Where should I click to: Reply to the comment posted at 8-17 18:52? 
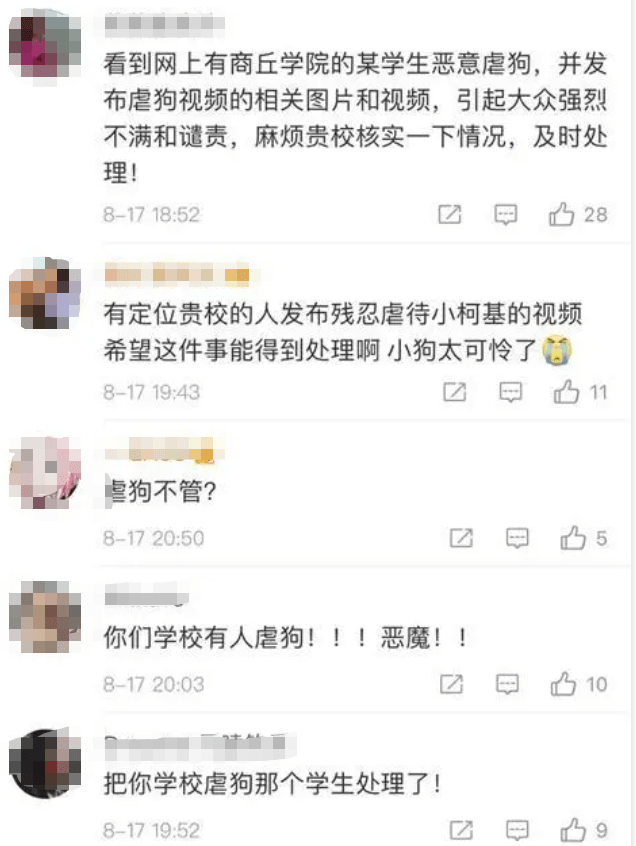(x=506, y=215)
